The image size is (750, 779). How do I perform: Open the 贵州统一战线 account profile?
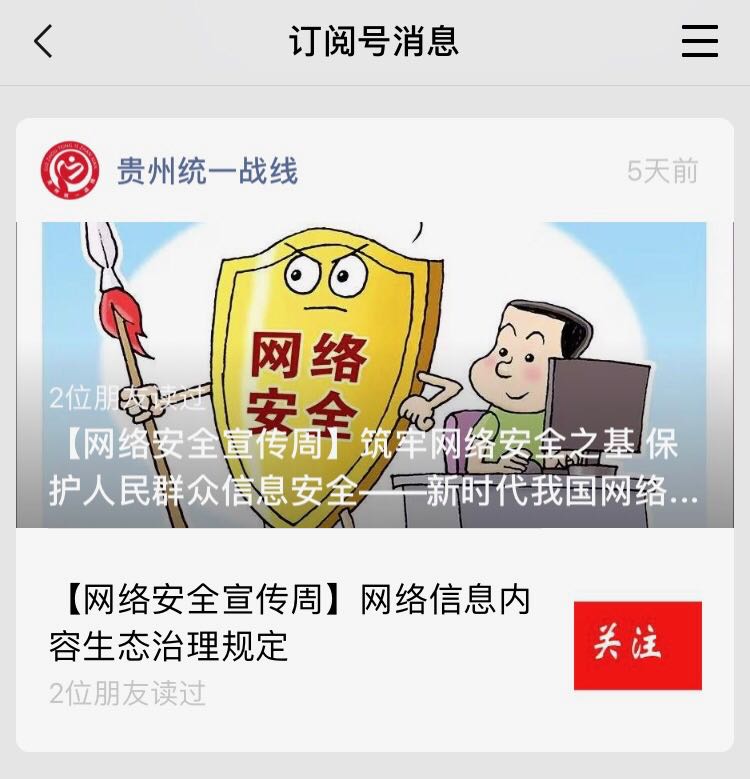(x=207, y=171)
